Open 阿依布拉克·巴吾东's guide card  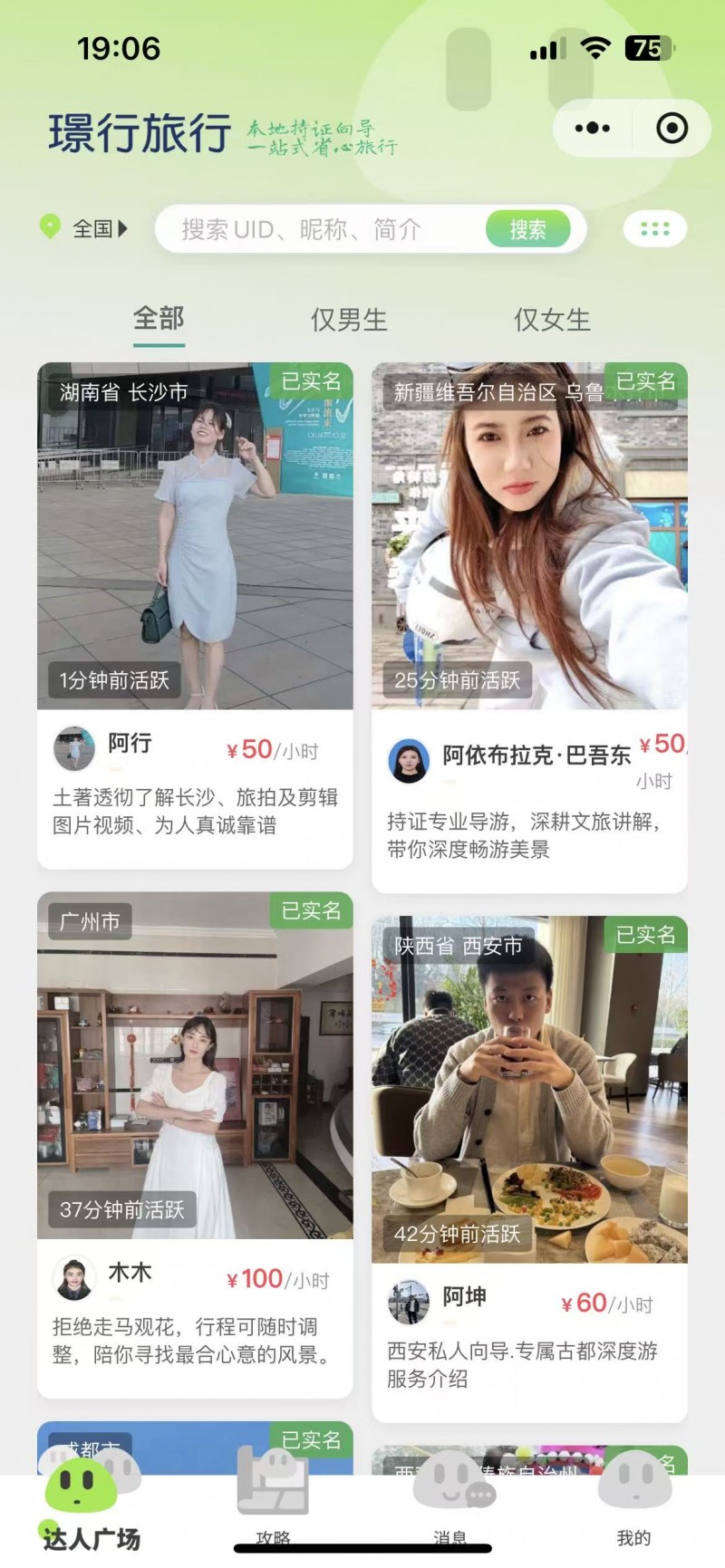[529, 625]
